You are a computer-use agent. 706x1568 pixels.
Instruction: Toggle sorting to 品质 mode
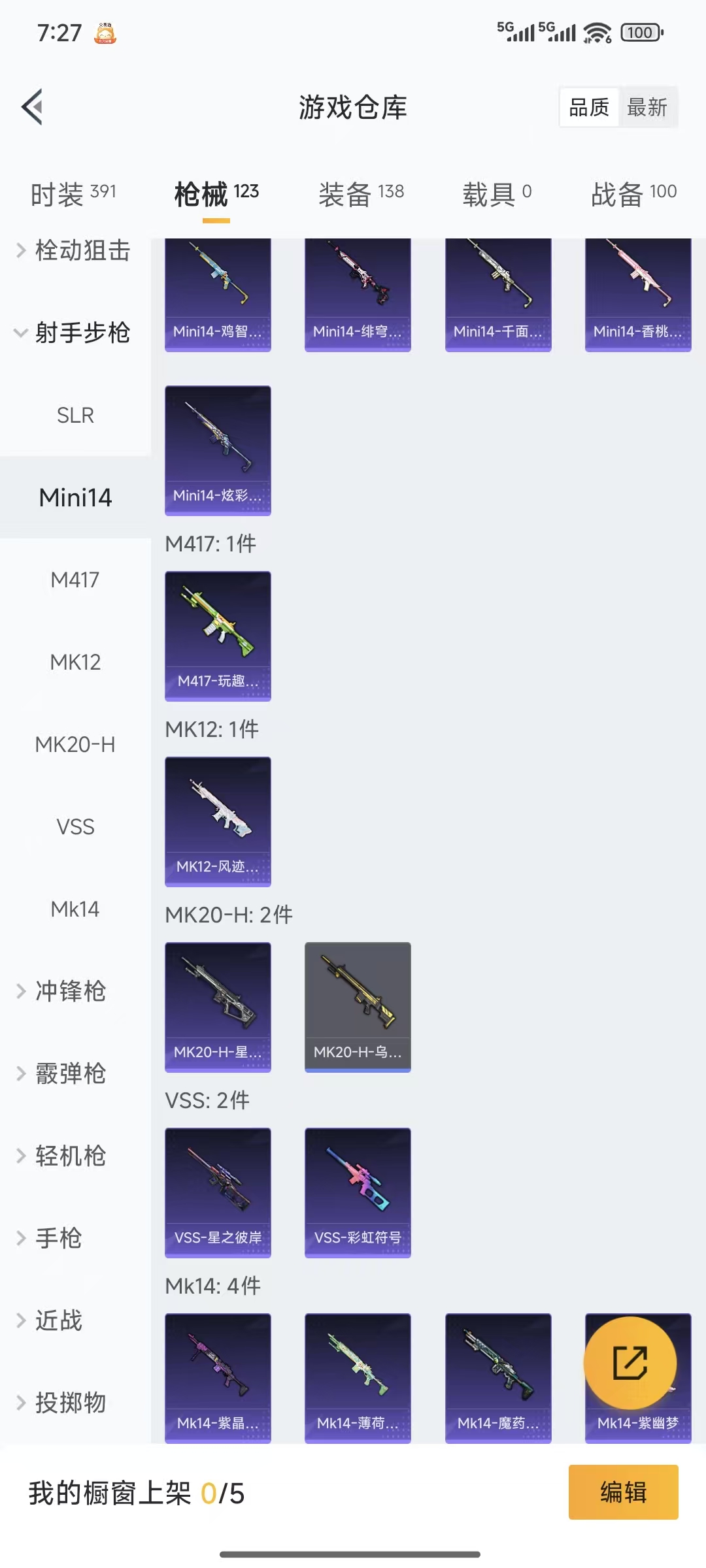[x=588, y=106]
